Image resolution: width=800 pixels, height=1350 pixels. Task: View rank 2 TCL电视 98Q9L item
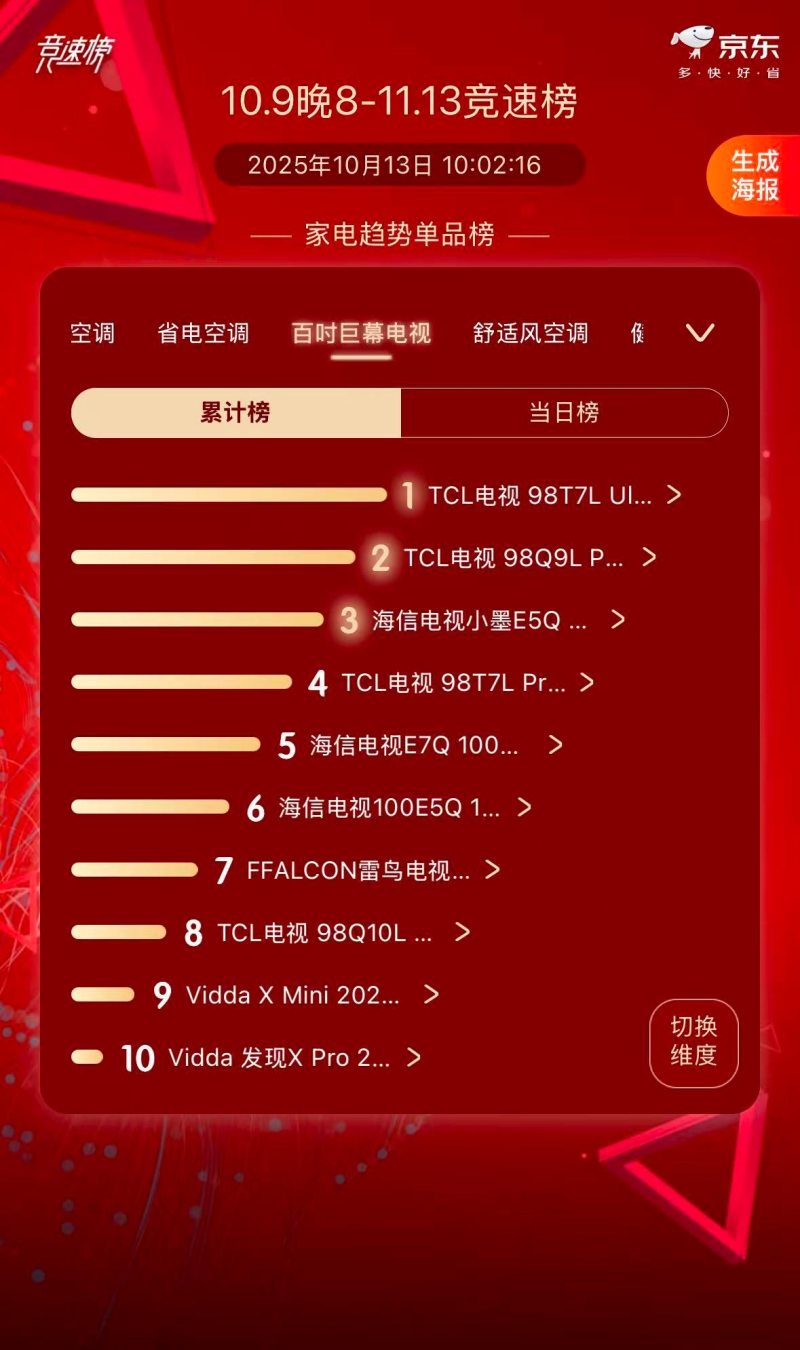pos(514,557)
